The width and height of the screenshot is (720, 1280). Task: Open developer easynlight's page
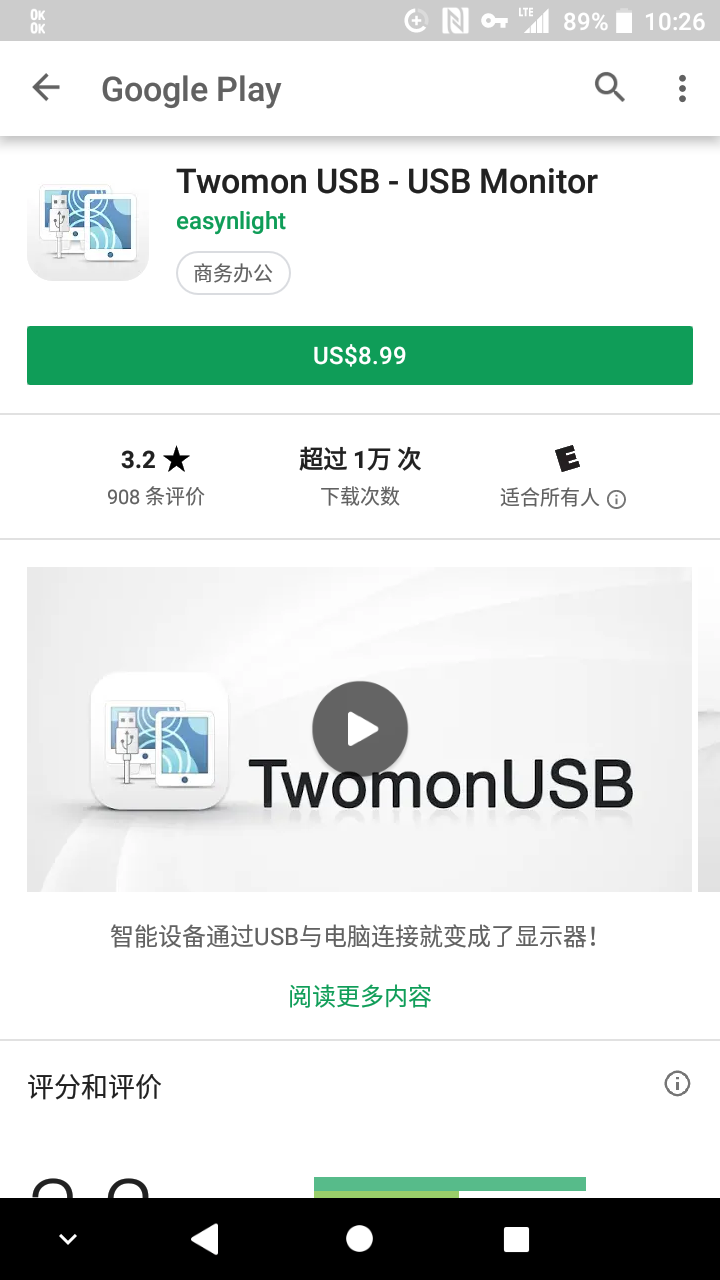231,221
